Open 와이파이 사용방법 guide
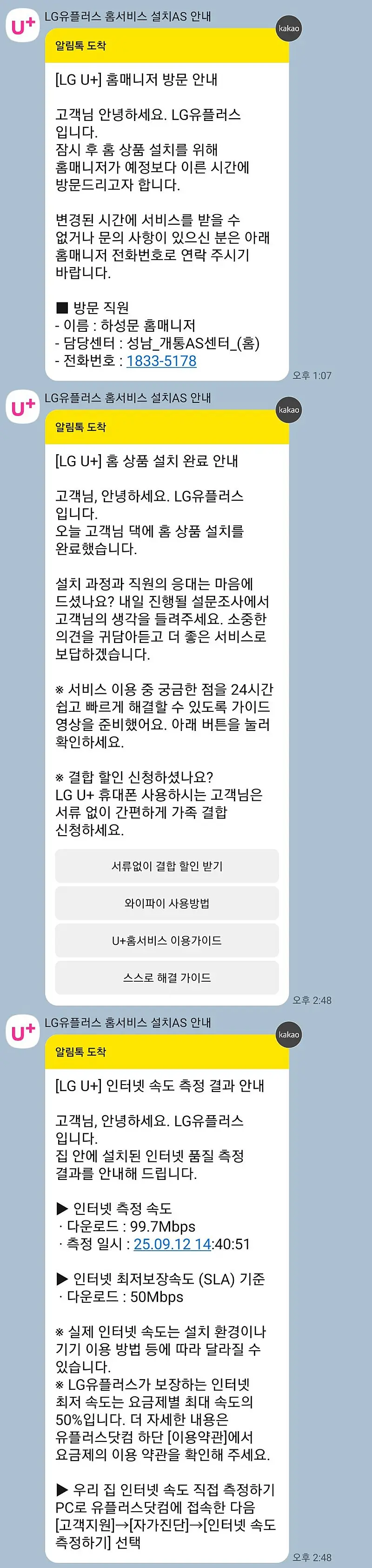Viewport: 372px width, 1568px height. click(166, 903)
